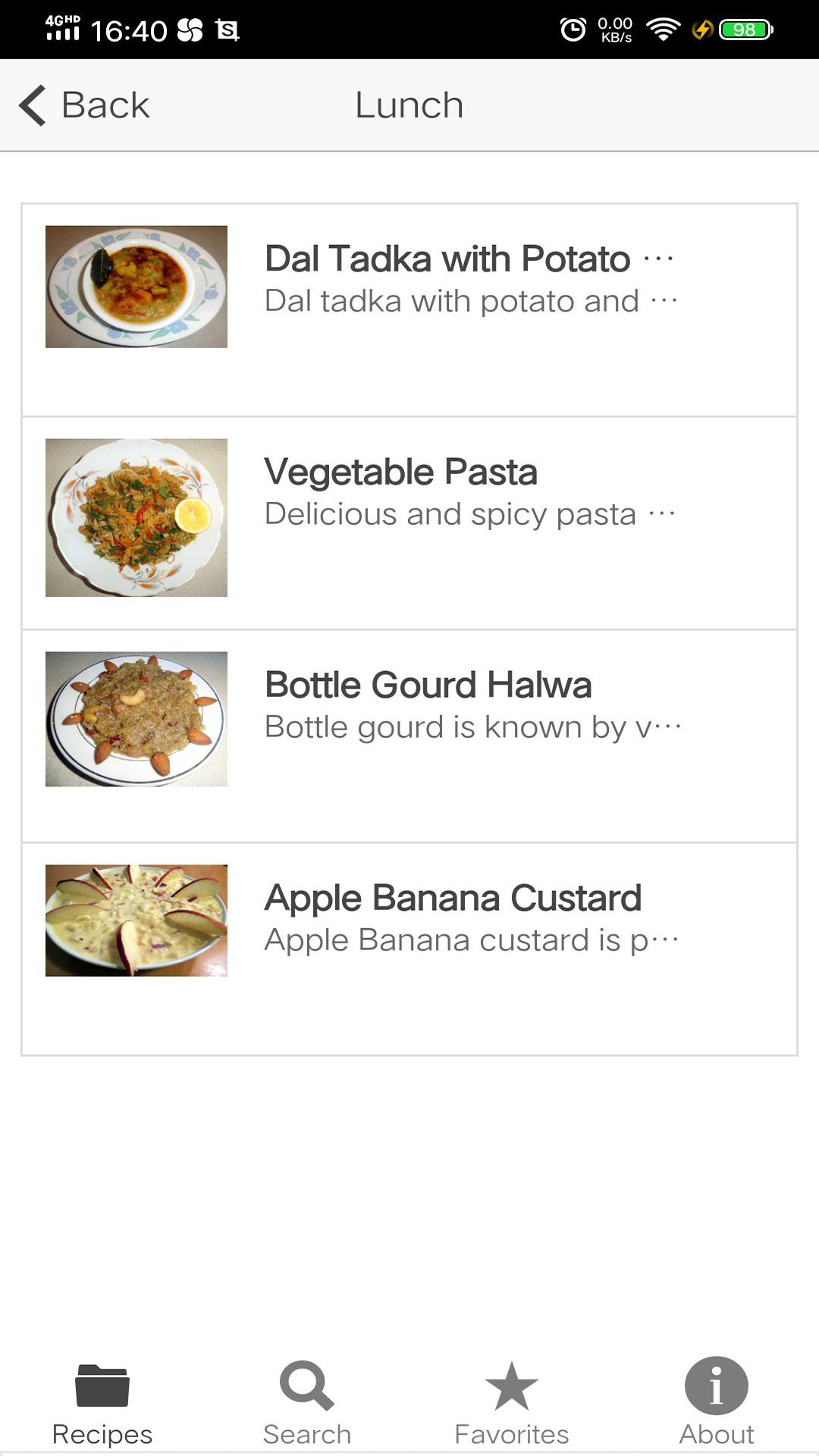The image size is (819, 1456).
Task: Open the Favorites tab
Action: [512, 1404]
